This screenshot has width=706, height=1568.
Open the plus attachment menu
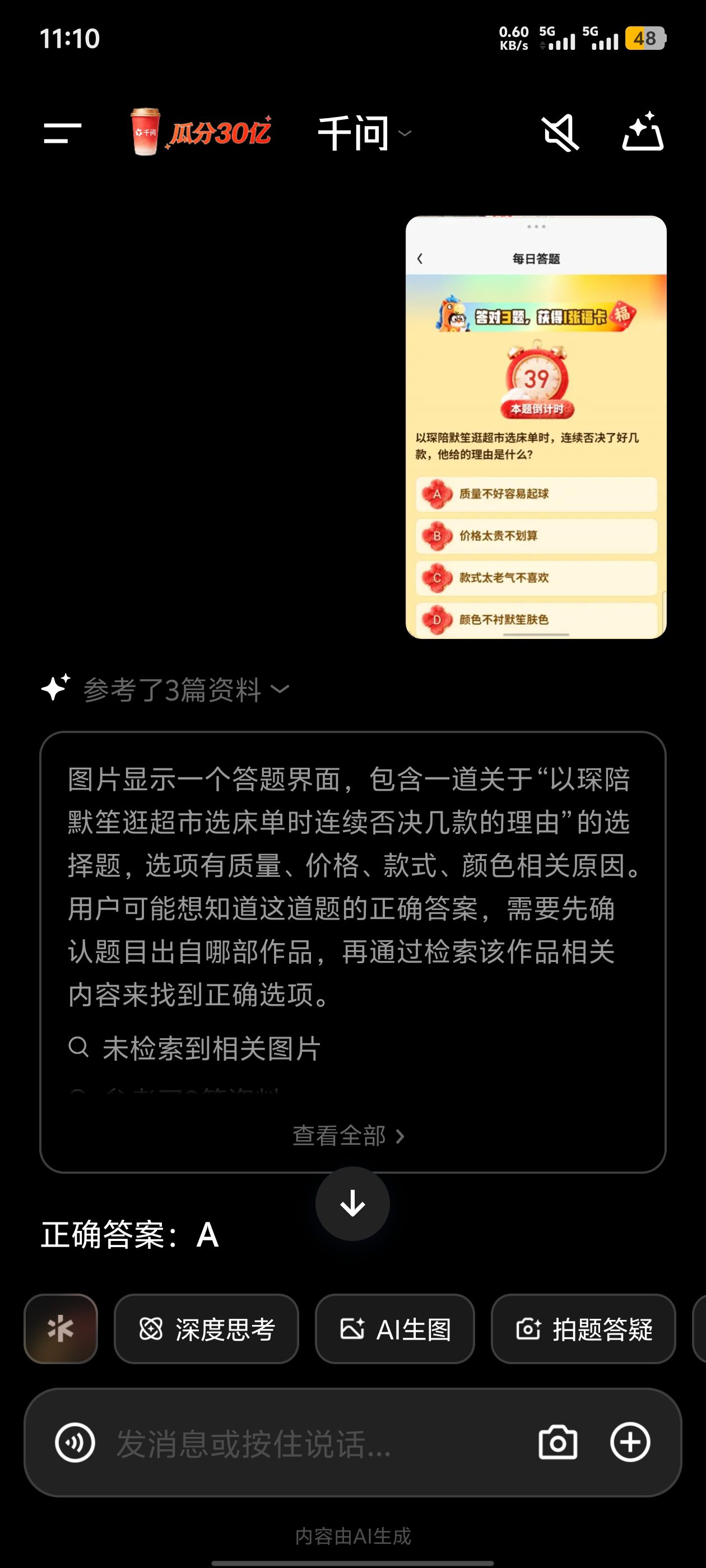(x=630, y=1443)
